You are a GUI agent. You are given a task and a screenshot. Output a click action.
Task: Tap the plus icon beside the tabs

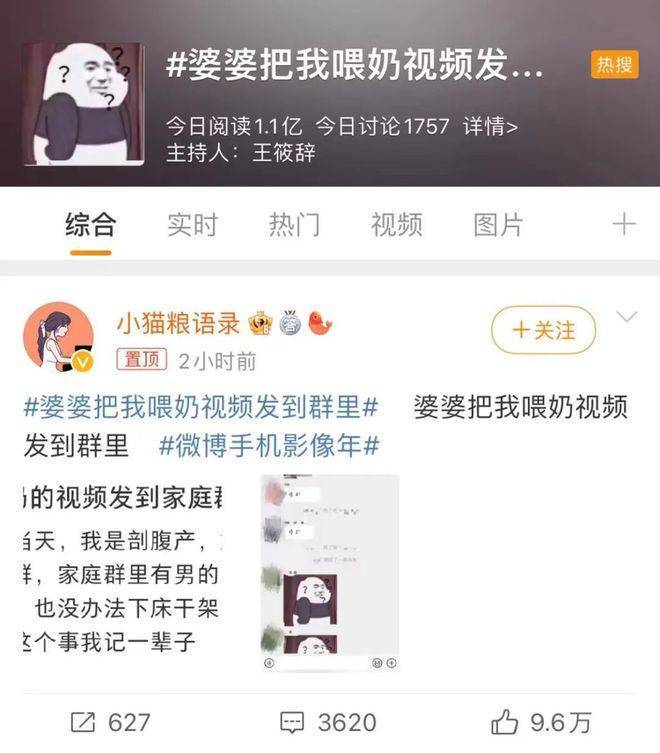pos(623,224)
